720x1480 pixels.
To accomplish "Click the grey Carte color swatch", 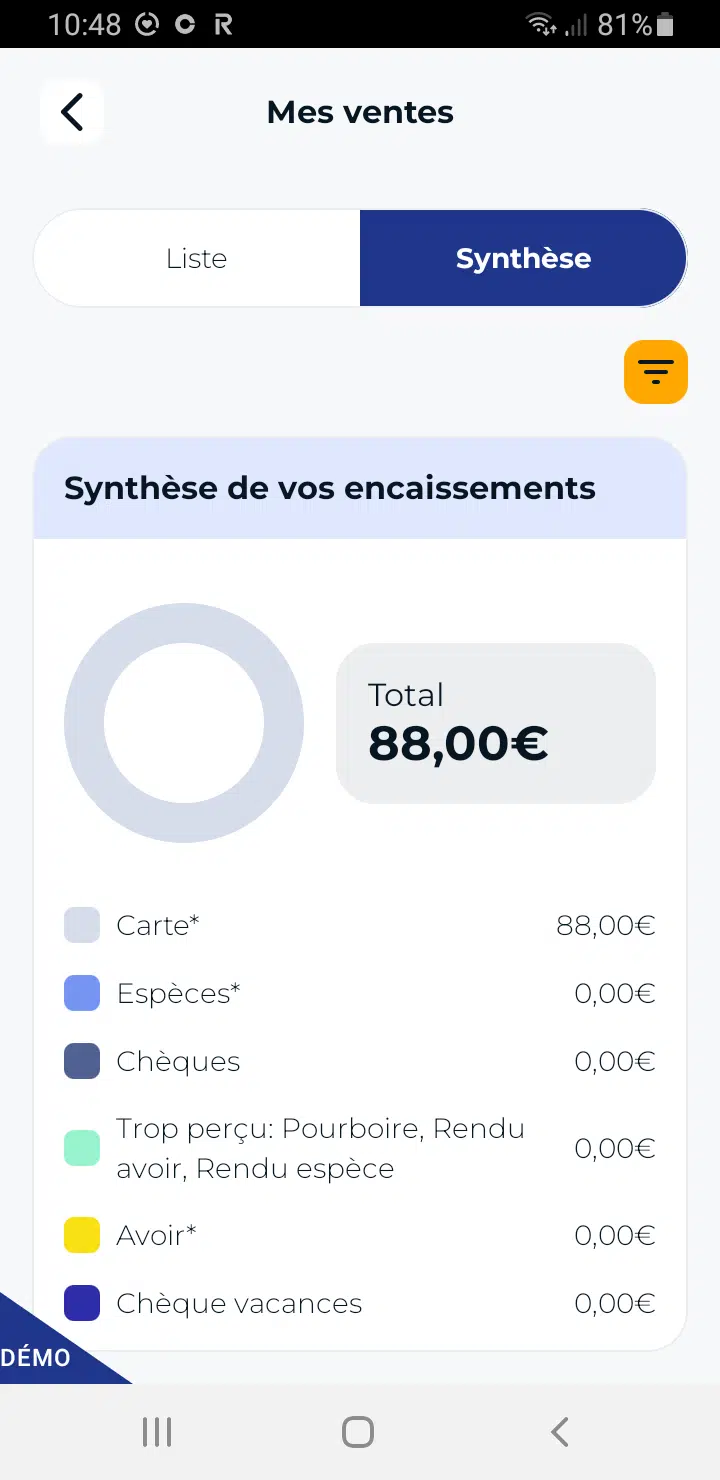I will (x=81, y=925).
